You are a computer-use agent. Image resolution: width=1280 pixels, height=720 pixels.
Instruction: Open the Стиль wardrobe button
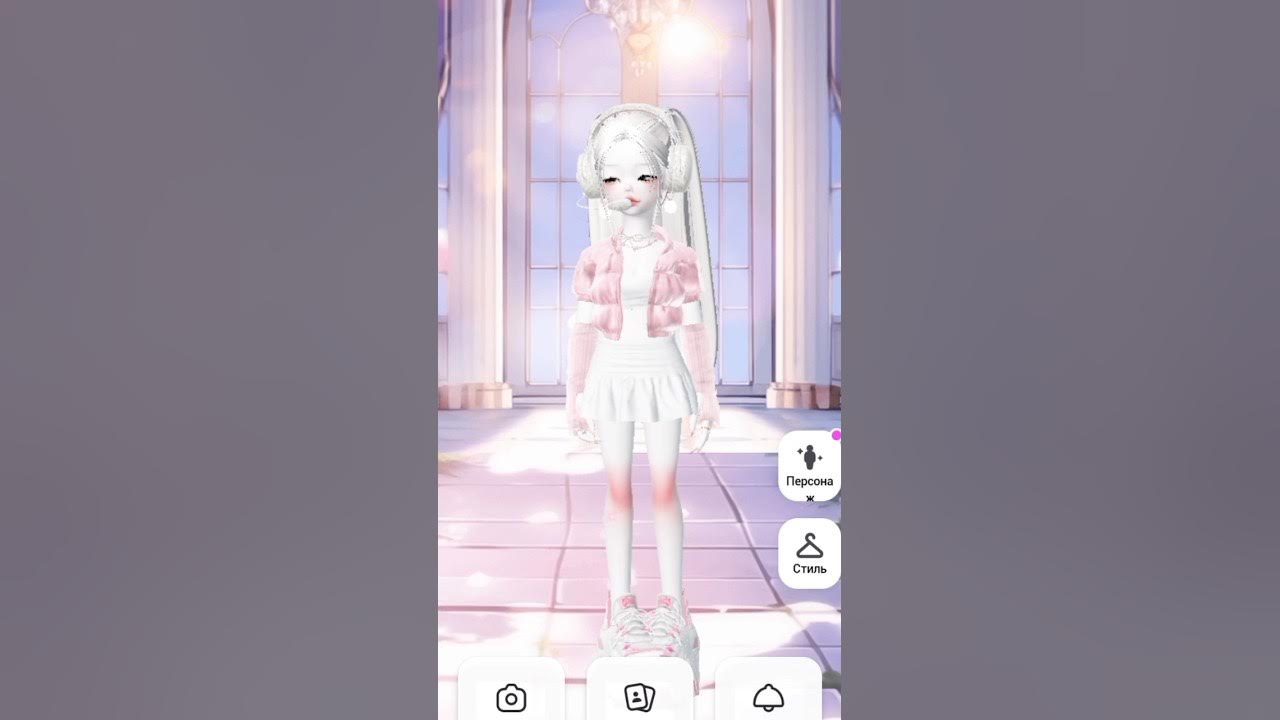pyautogui.click(x=809, y=552)
